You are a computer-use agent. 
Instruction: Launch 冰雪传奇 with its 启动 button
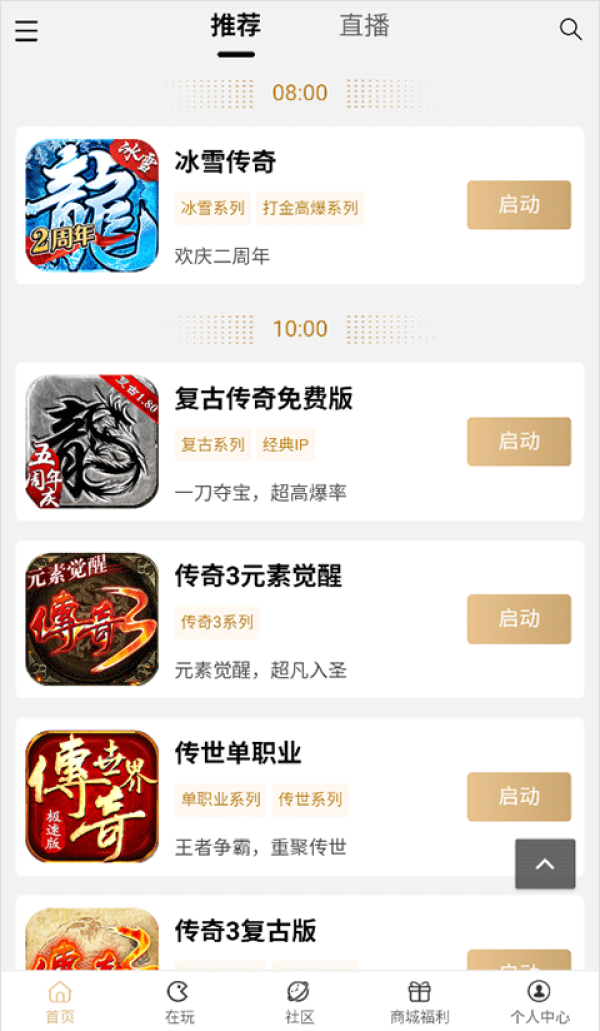tap(518, 205)
